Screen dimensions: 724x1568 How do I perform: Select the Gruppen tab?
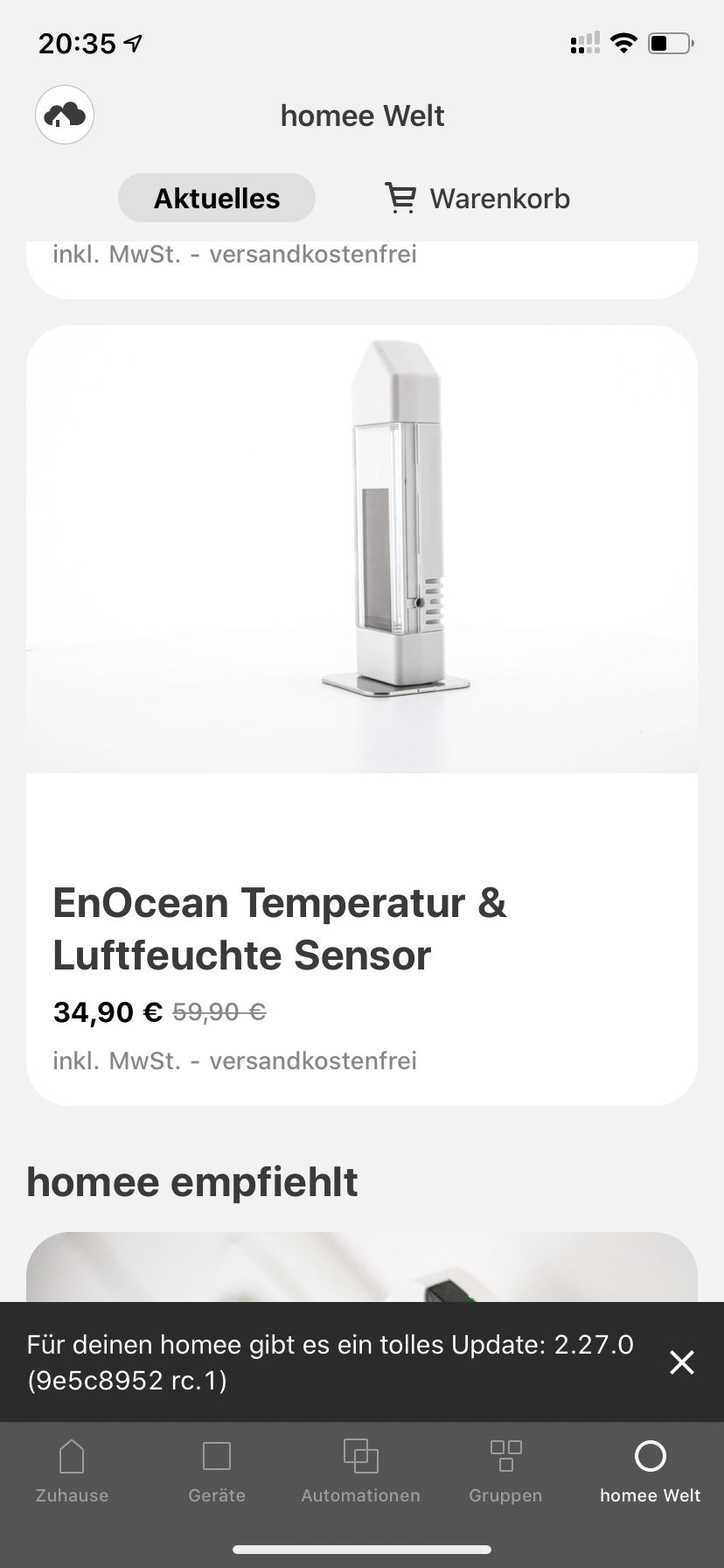pos(505,1472)
